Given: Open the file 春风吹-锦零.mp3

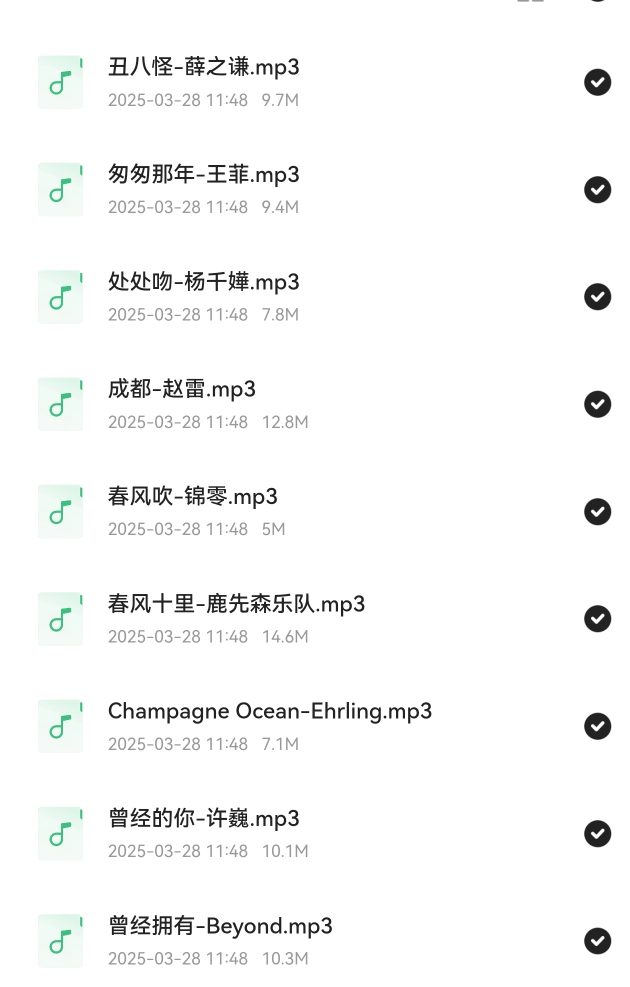Looking at the screenshot, I should coord(193,497).
